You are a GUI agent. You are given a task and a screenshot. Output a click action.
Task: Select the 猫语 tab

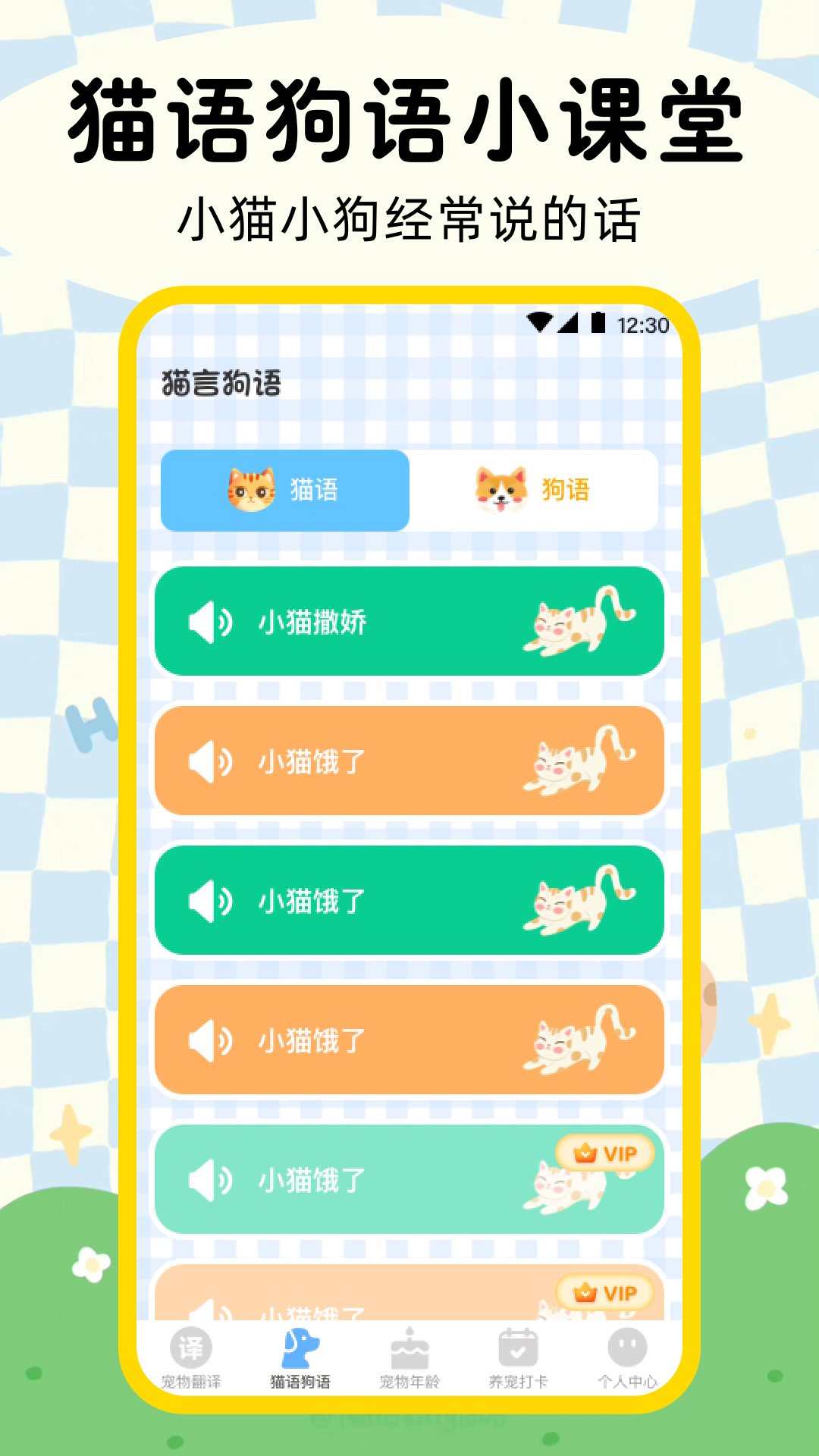click(x=283, y=489)
